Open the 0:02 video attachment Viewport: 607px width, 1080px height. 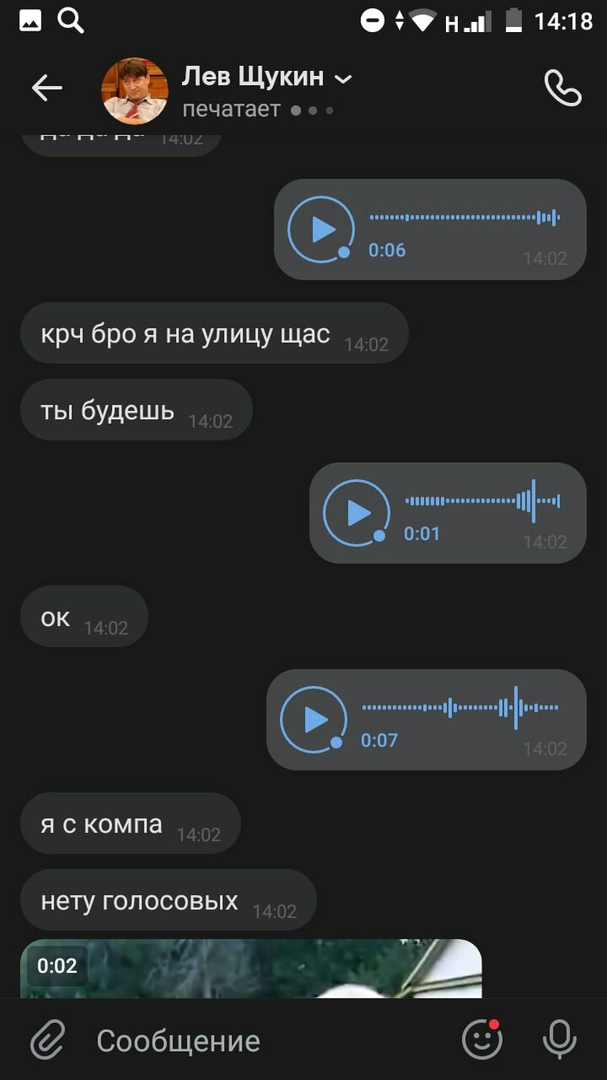[x=250, y=968]
